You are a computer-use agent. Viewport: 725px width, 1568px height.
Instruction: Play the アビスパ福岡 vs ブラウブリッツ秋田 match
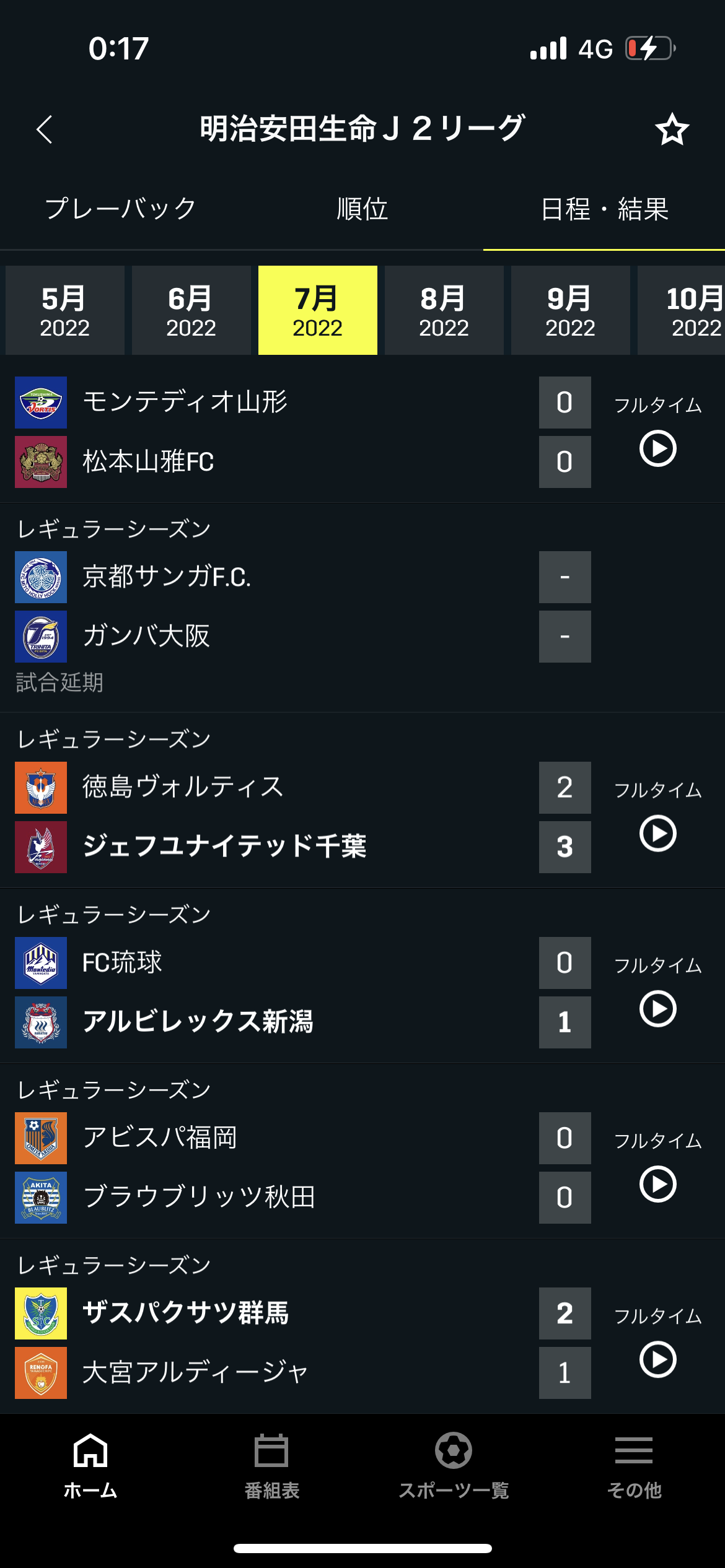(657, 1184)
